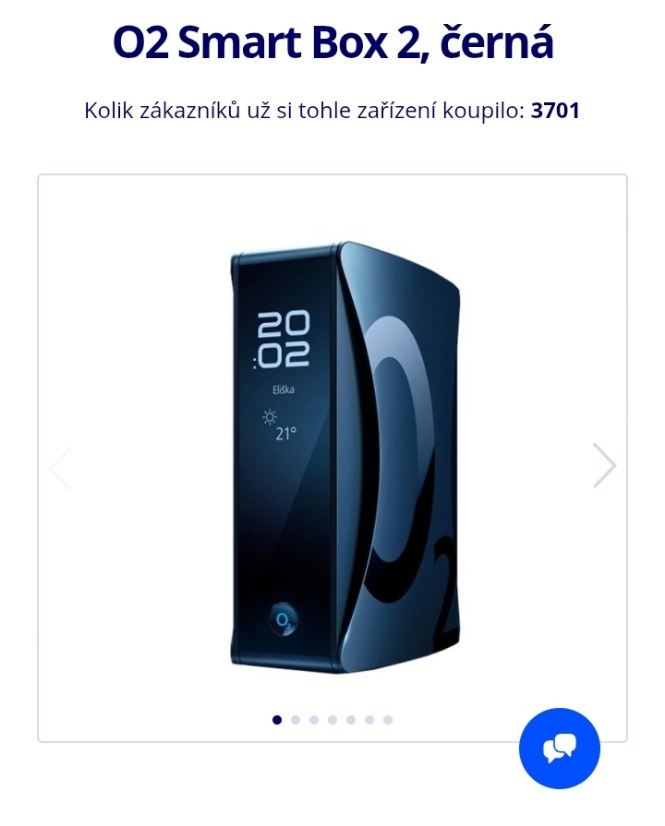Screen dimensions: 665x826
Task: Show the next product image
Action: (x=603, y=465)
